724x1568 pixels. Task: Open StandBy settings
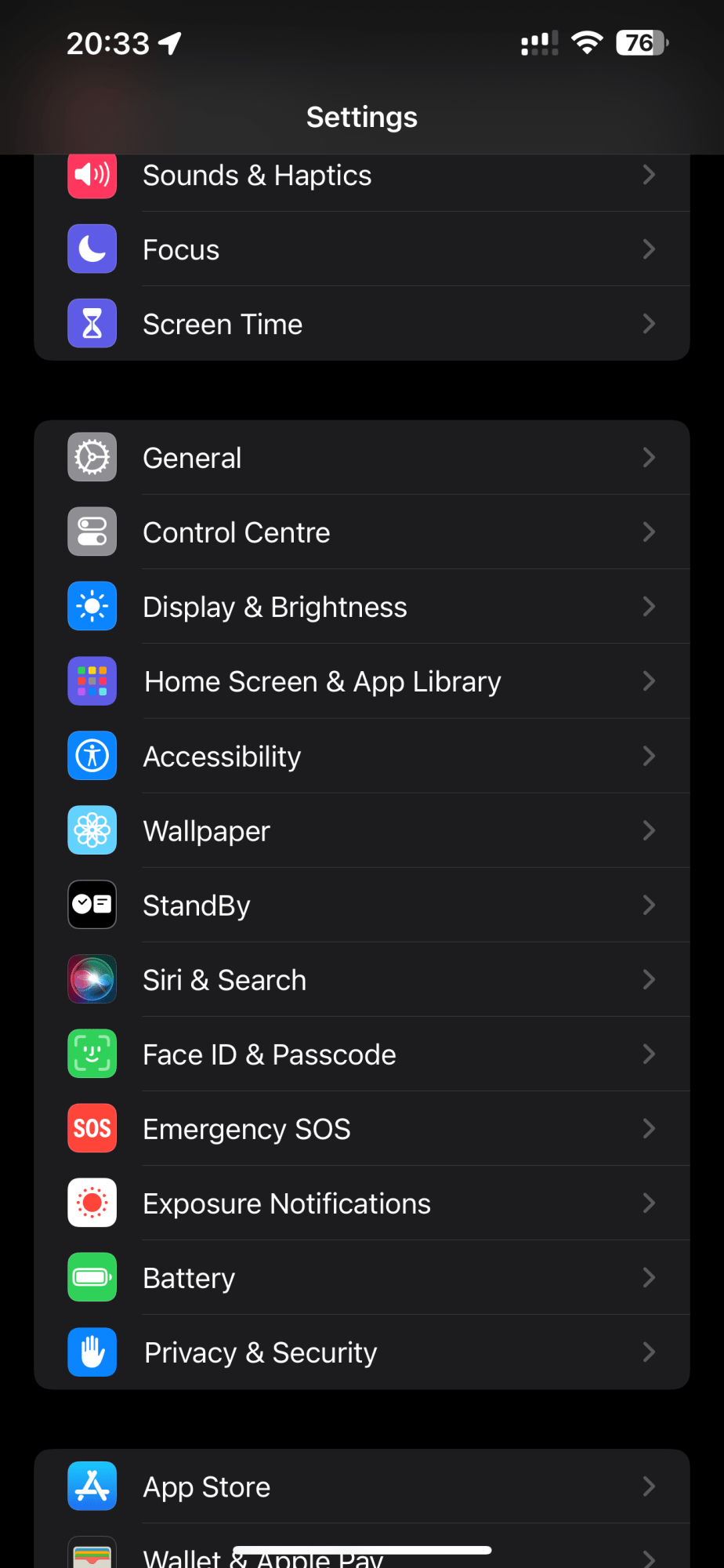pyautogui.click(x=360, y=905)
